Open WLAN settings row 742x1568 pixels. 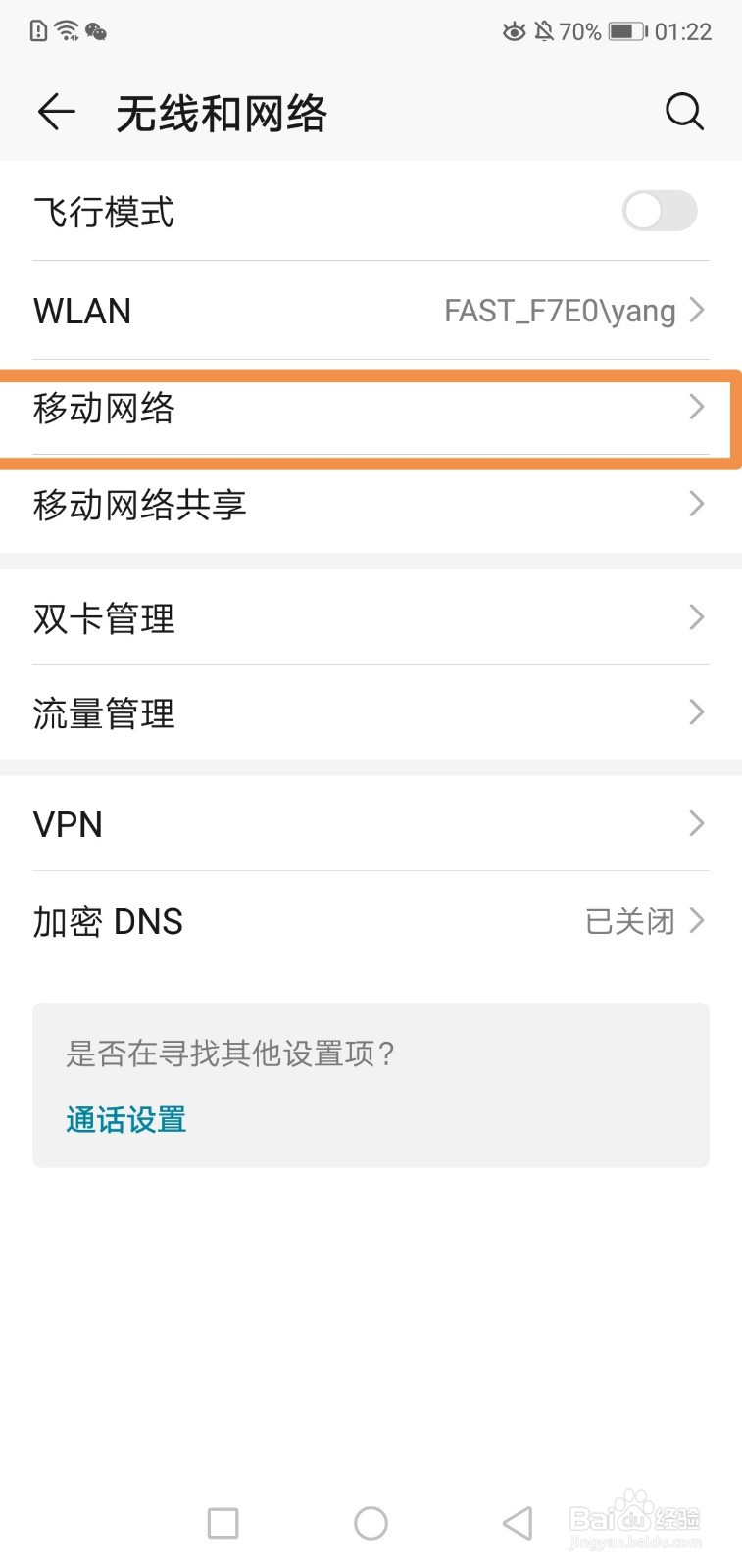(x=371, y=311)
